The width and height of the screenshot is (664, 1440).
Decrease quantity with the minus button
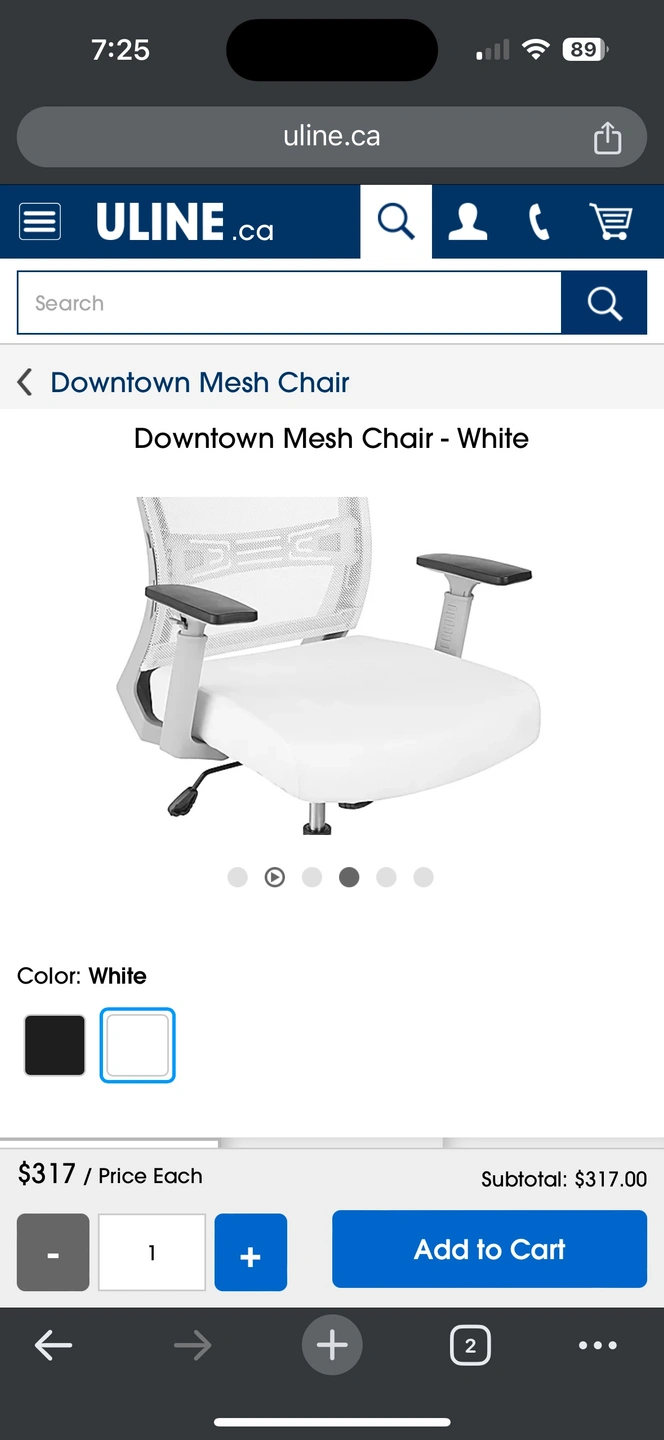click(x=53, y=1252)
